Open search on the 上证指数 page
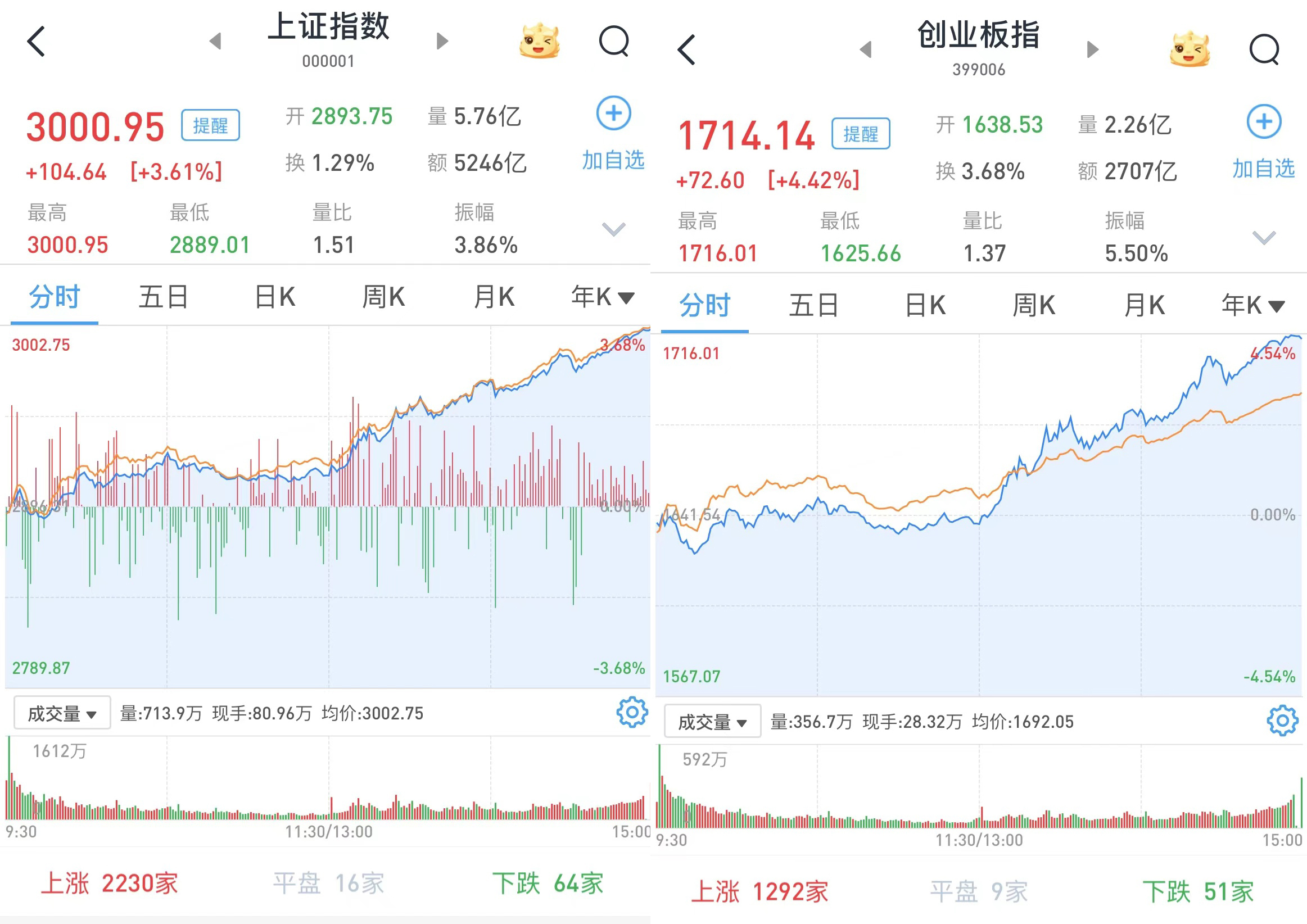Screen dimensions: 1307x924 [614, 41]
